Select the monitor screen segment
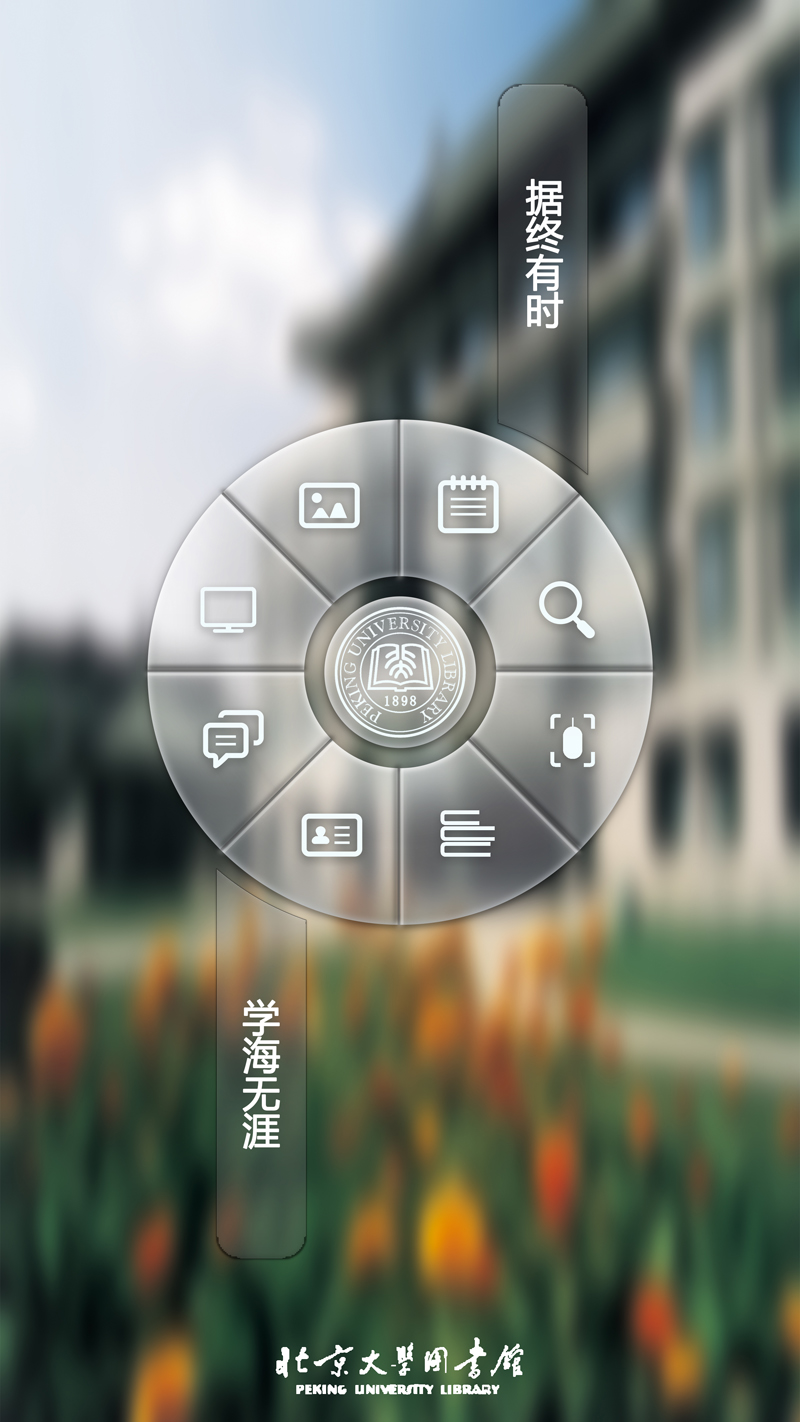Image resolution: width=800 pixels, height=1422 pixels. tap(228, 609)
